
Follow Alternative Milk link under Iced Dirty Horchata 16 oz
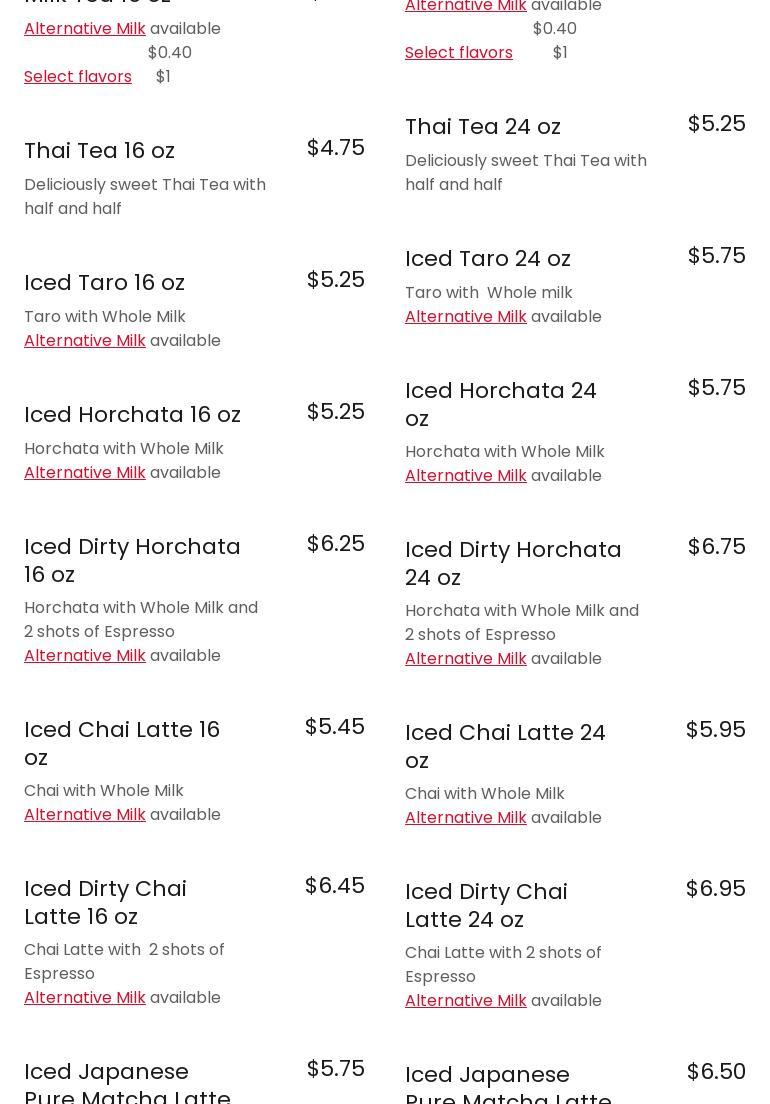tap(85, 656)
